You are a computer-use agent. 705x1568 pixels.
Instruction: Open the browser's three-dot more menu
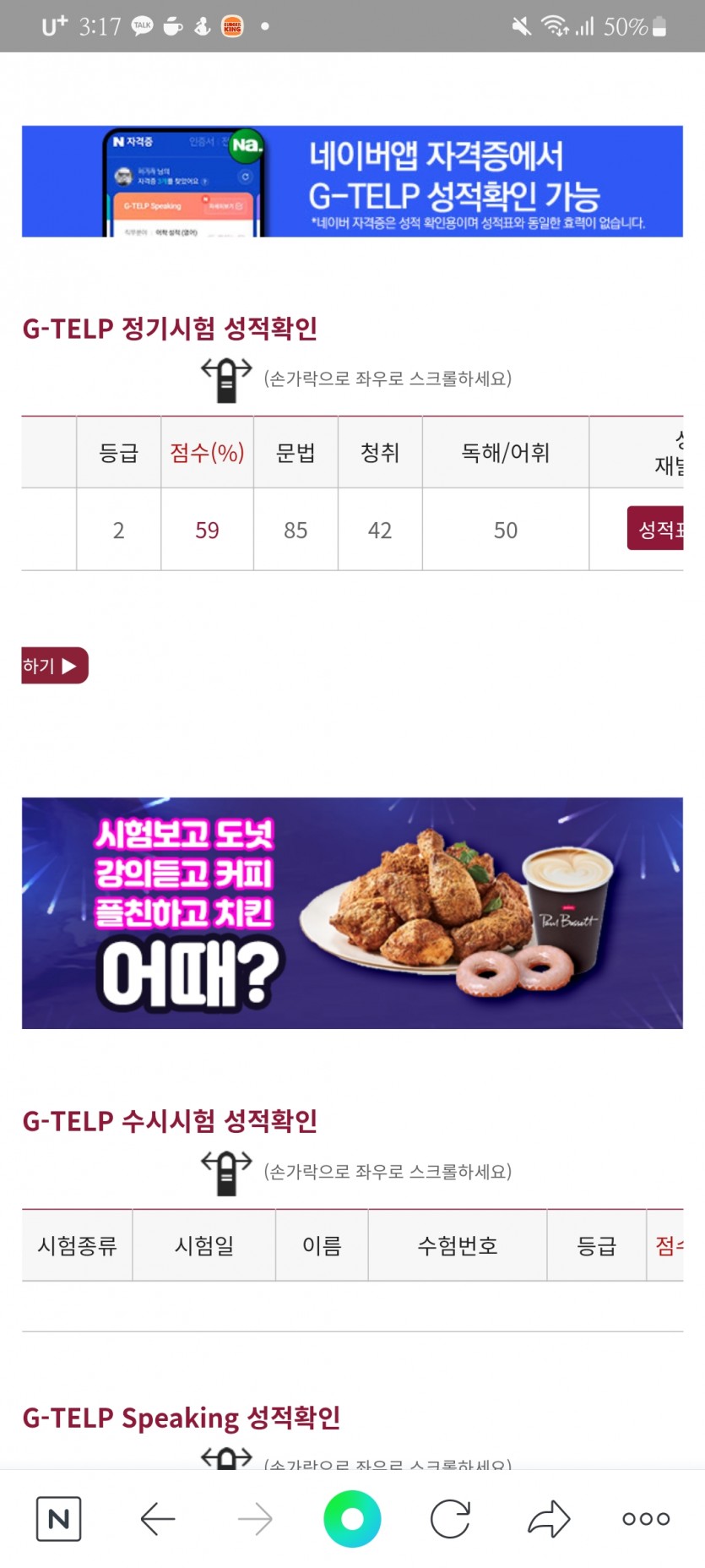[646, 1519]
